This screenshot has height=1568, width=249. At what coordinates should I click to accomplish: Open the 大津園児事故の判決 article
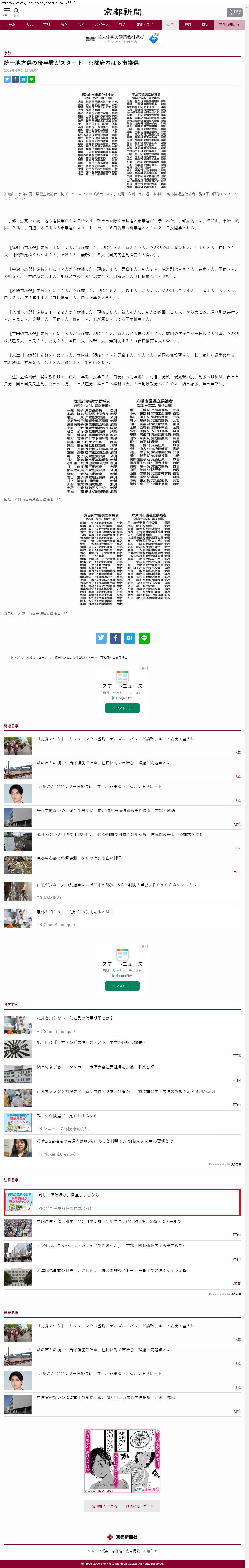111,1270
